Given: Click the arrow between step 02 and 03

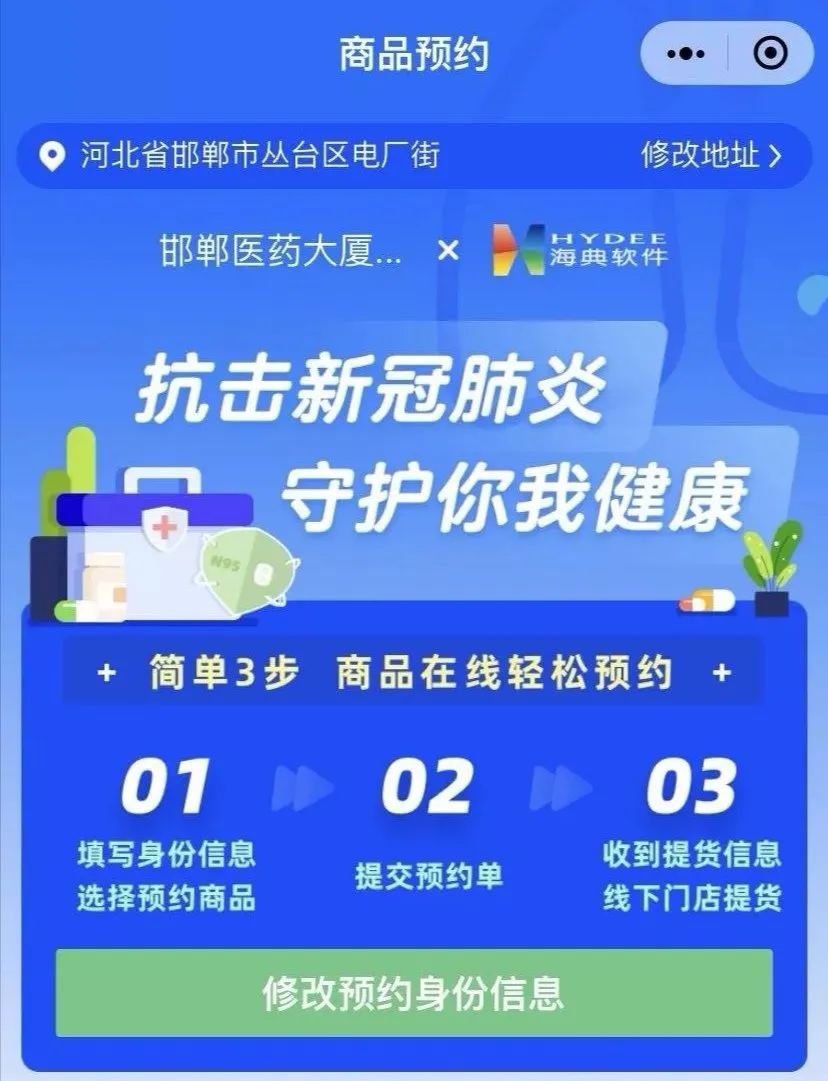Looking at the screenshot, I should 556,784.
